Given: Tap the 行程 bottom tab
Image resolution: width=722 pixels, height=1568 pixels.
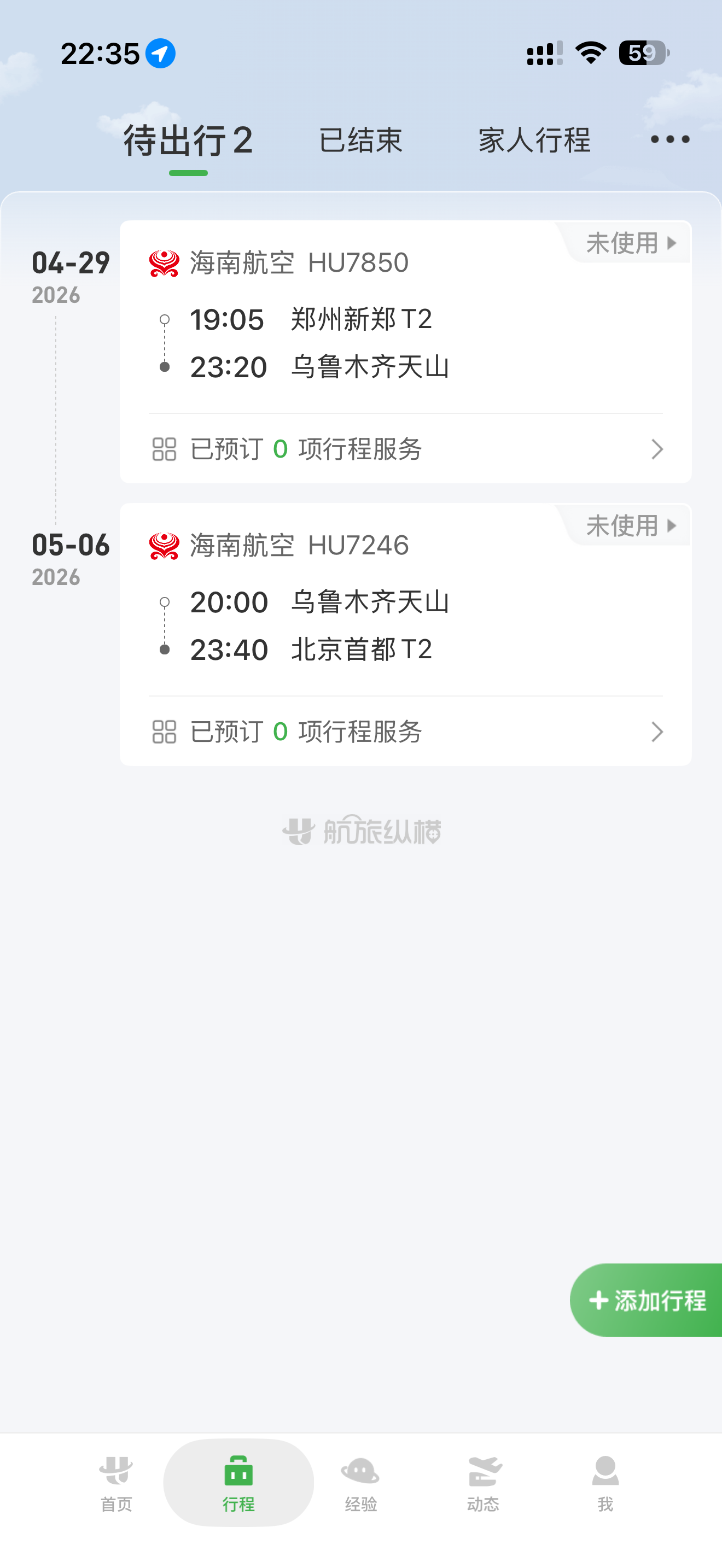Looking at the screenshot, I should pyautogui.click(x=238, y=1483).
